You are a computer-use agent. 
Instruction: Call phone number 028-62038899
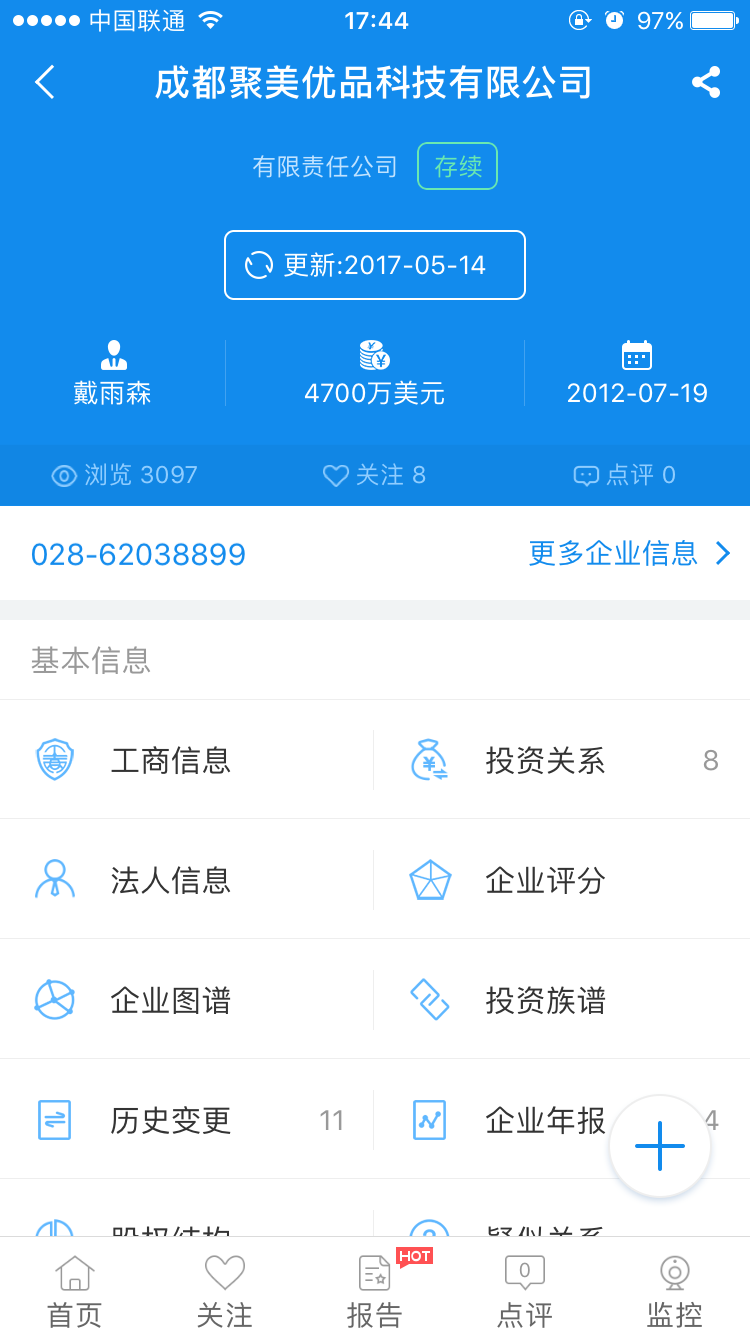(x=138, y=554)
